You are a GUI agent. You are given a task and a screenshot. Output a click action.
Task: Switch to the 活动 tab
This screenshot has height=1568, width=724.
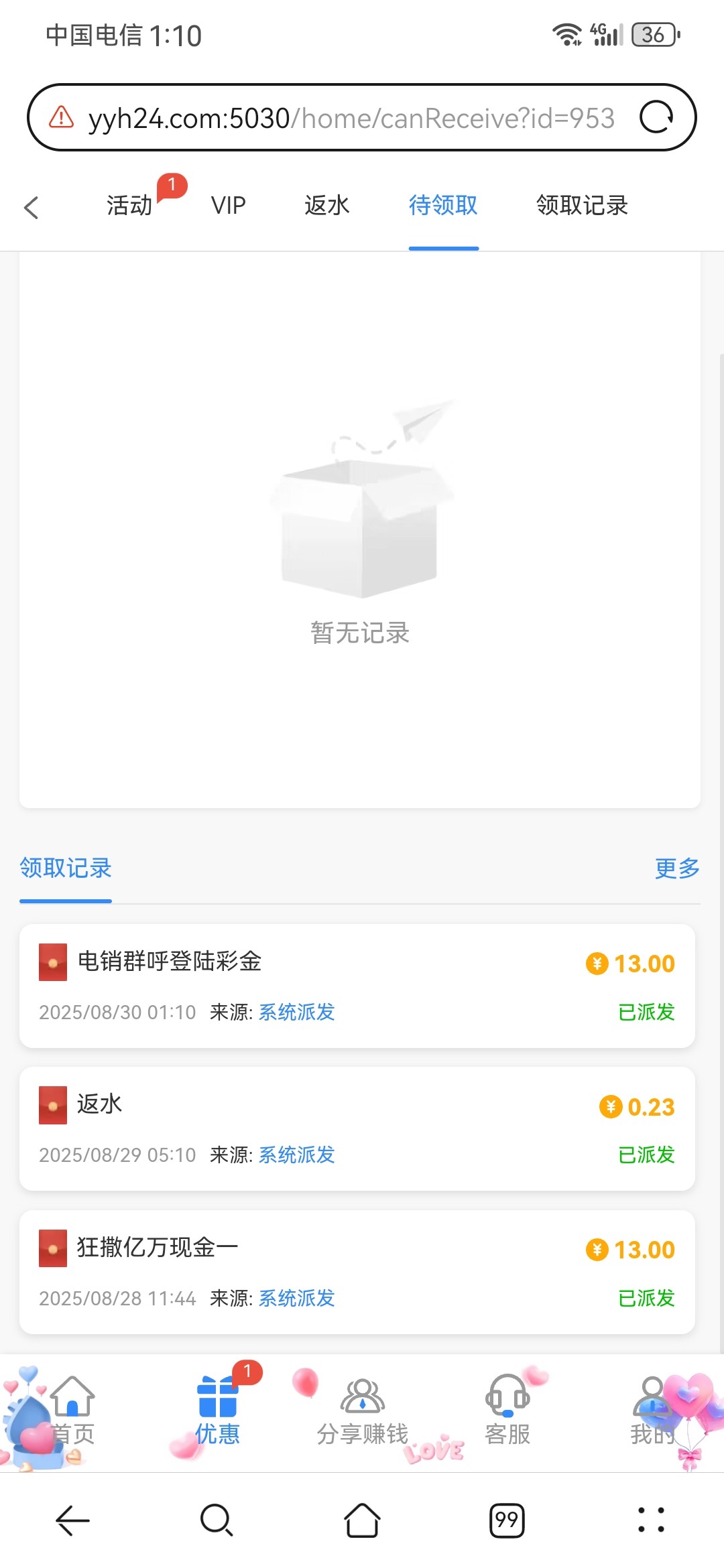[x=130, y=205]
